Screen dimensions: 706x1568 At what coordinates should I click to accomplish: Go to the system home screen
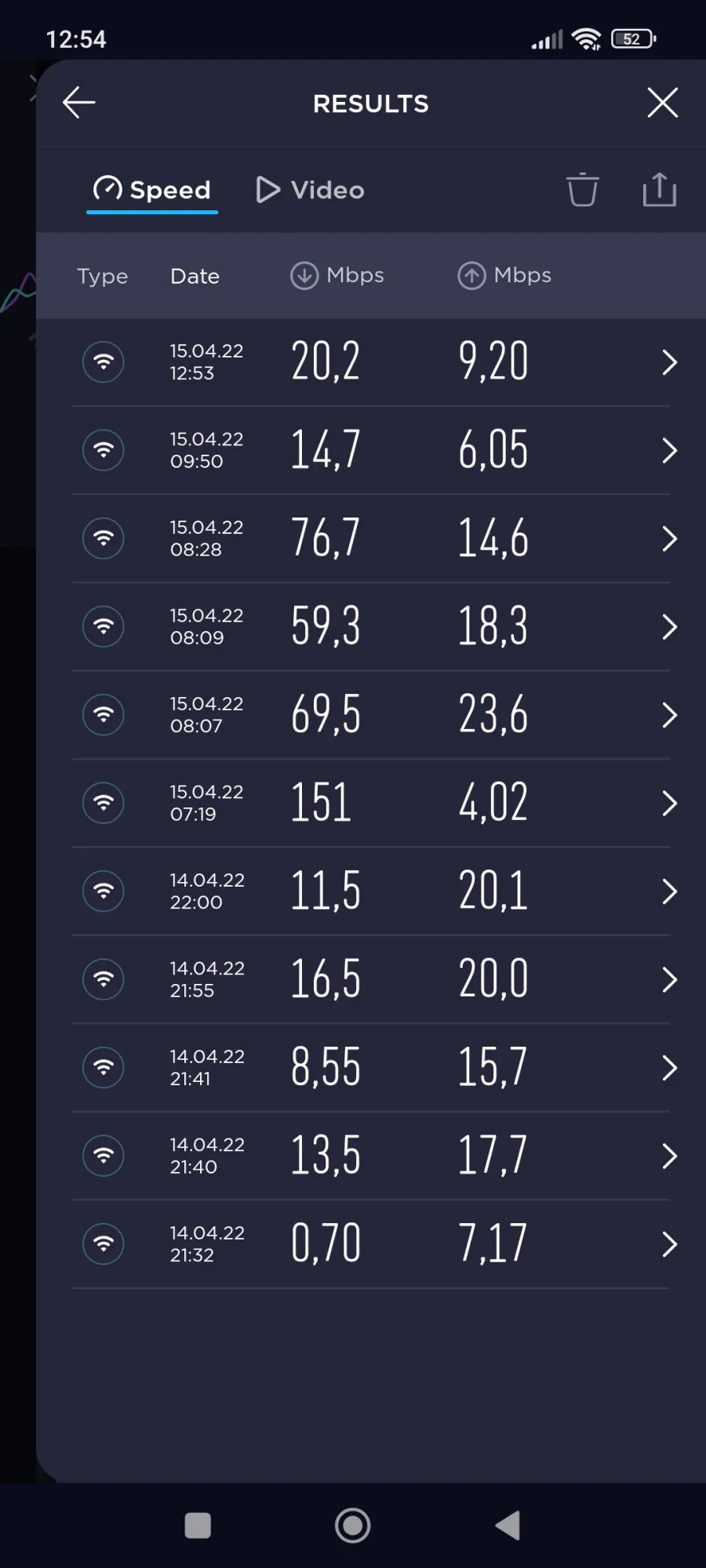click(x=353, y=1526)
